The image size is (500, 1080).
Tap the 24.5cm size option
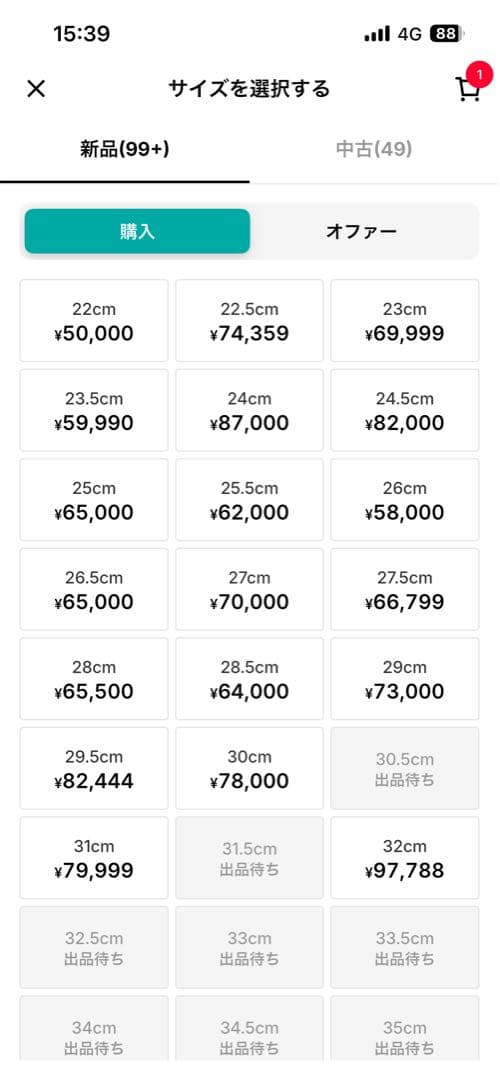405,410
